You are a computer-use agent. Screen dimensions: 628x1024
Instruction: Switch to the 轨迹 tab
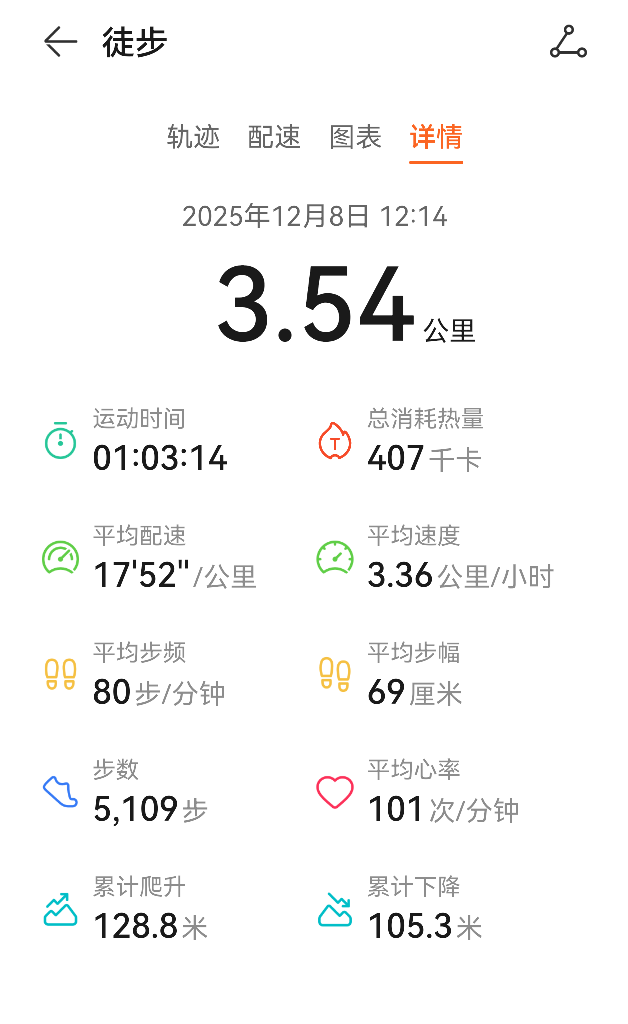193,137
